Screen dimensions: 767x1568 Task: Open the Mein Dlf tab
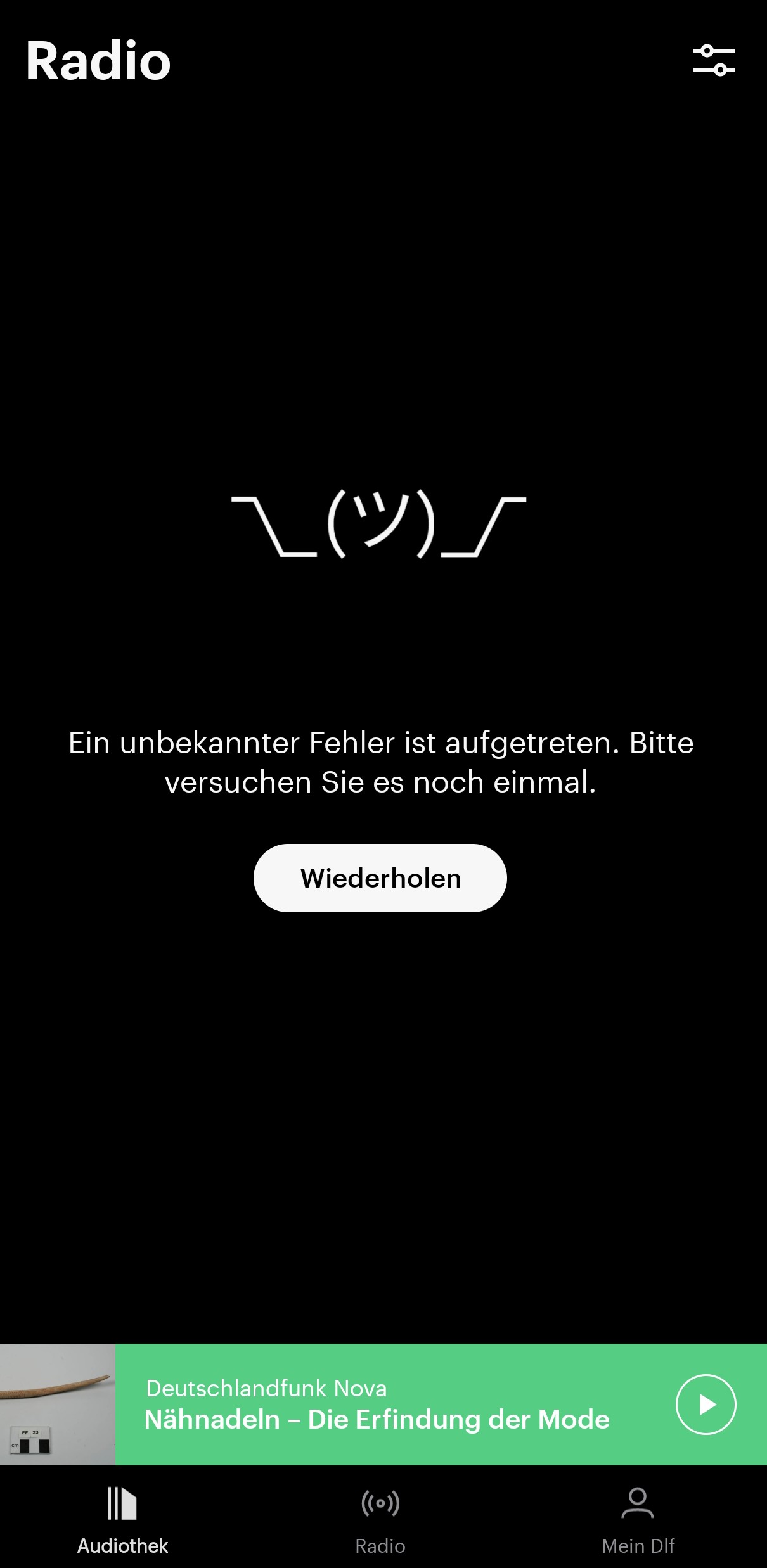pyautogui.click(x=638, y=1519)
